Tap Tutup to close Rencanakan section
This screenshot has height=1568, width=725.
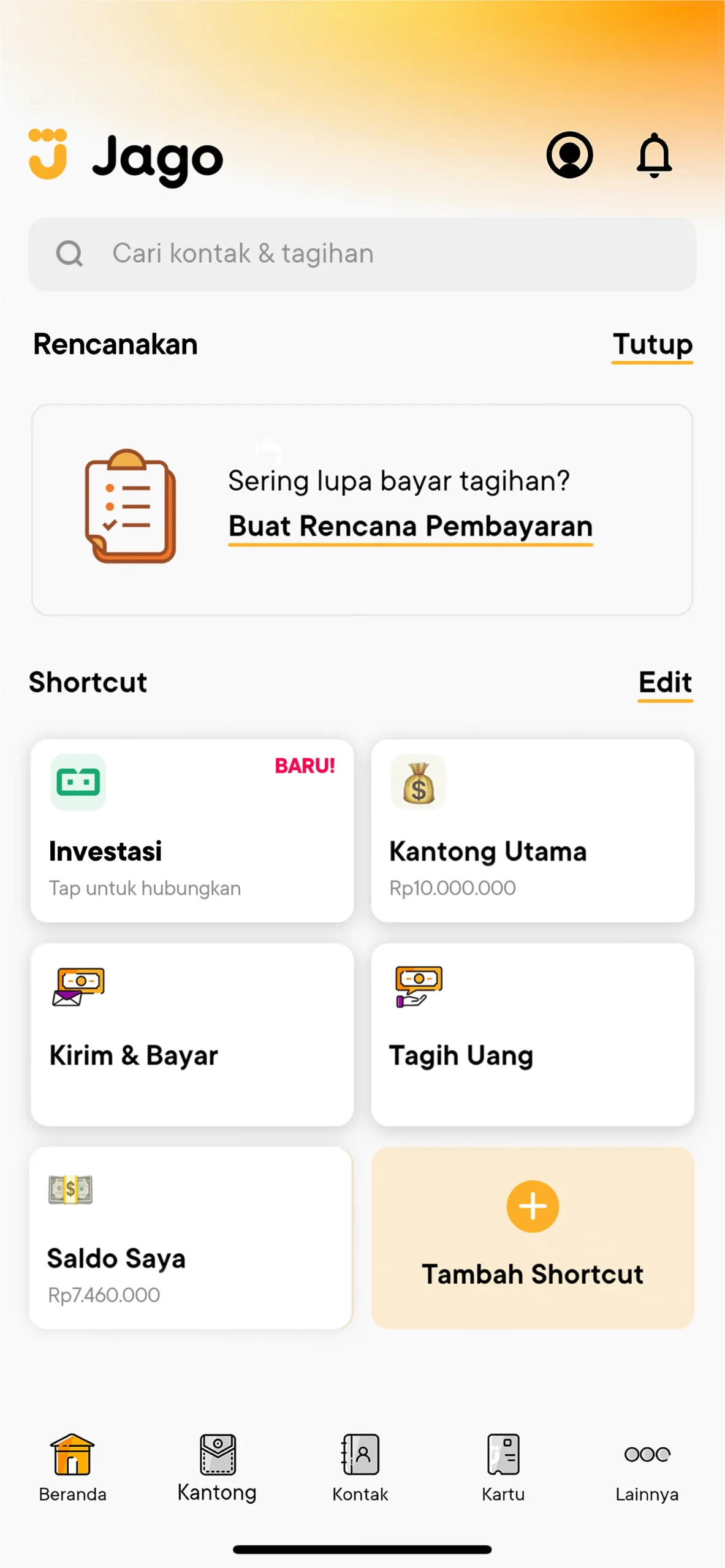coord(651,344)
